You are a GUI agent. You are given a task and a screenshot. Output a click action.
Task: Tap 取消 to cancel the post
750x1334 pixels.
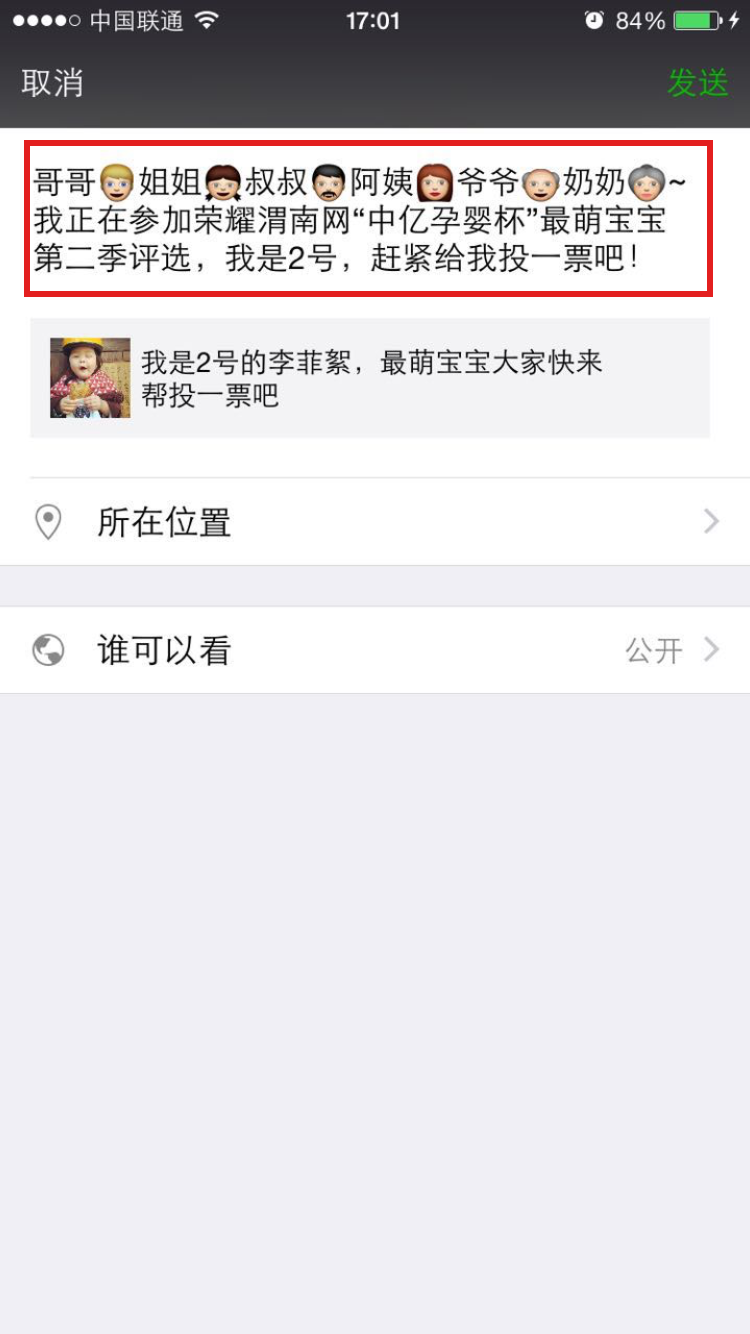coord(52,83)
